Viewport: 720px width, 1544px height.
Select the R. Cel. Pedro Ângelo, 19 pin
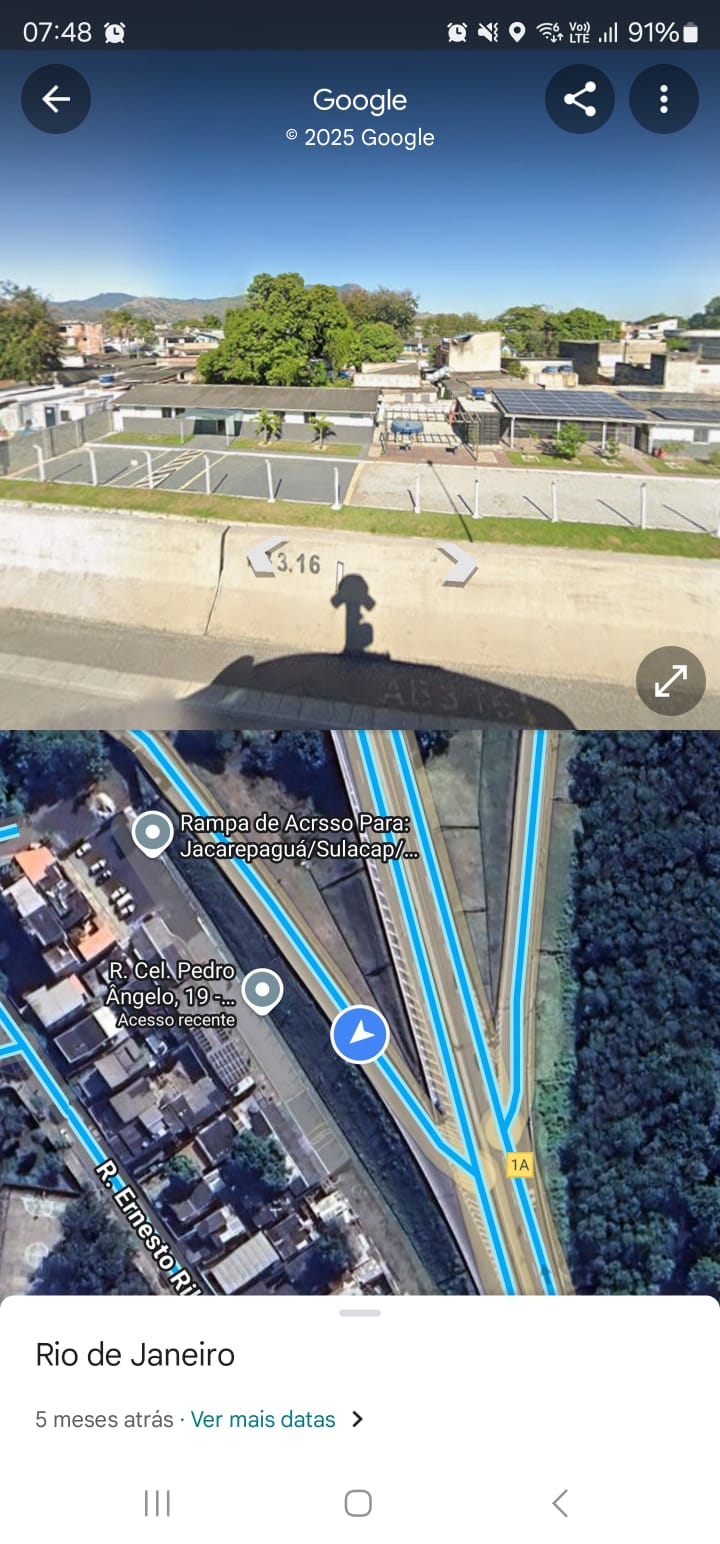click(x=263, y=991)
